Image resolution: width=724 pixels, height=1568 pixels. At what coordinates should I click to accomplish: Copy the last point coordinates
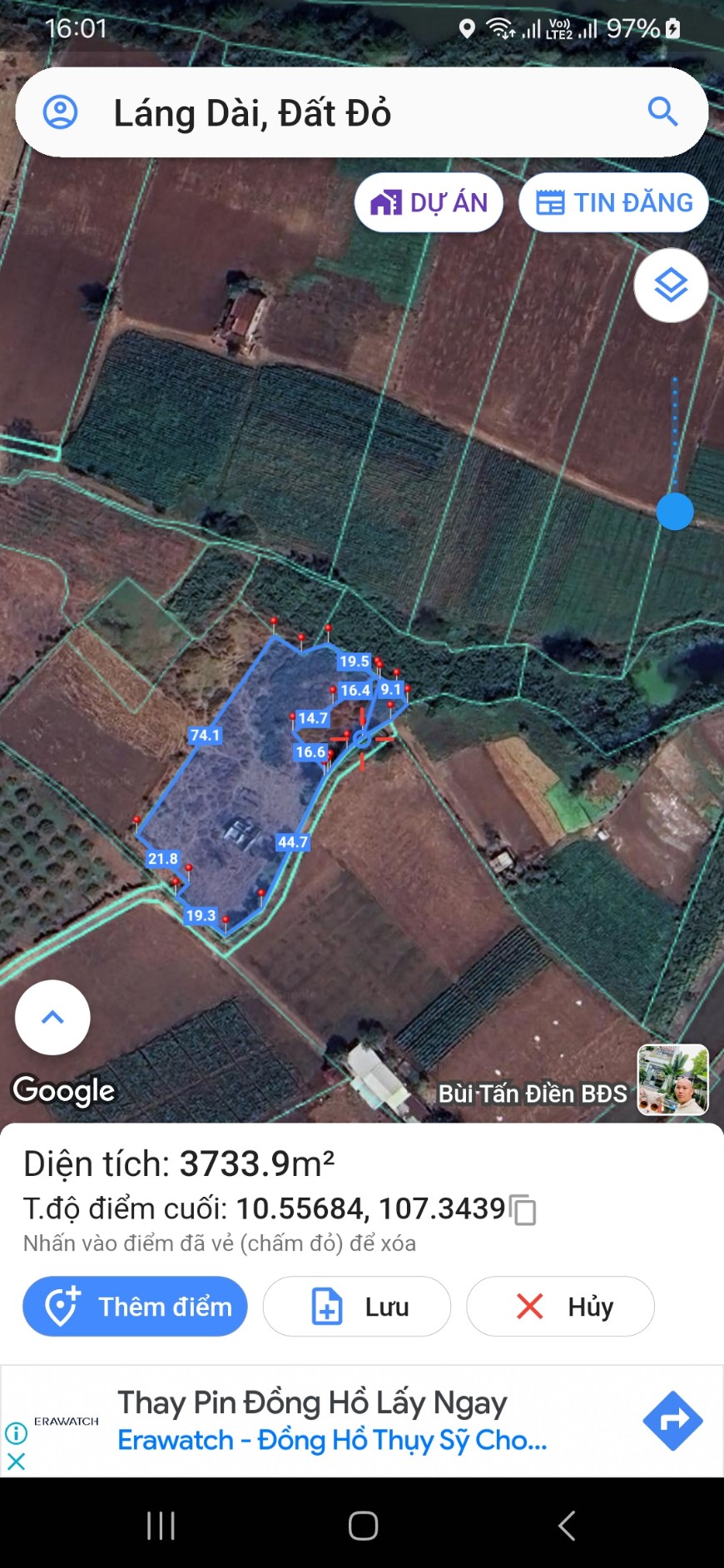(x=523, y=1210)
